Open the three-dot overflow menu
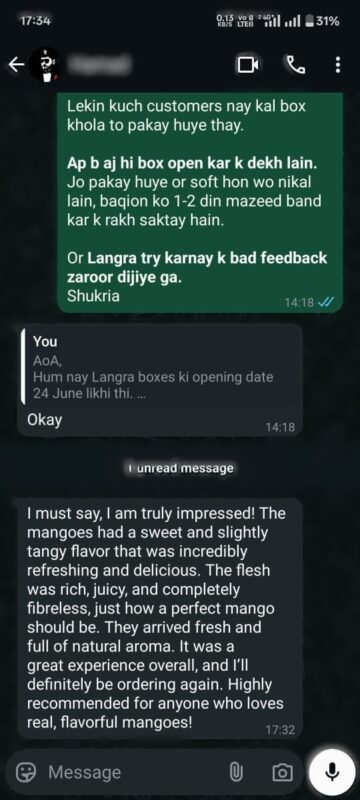The image size is (360, 800). tap(338, 65)
